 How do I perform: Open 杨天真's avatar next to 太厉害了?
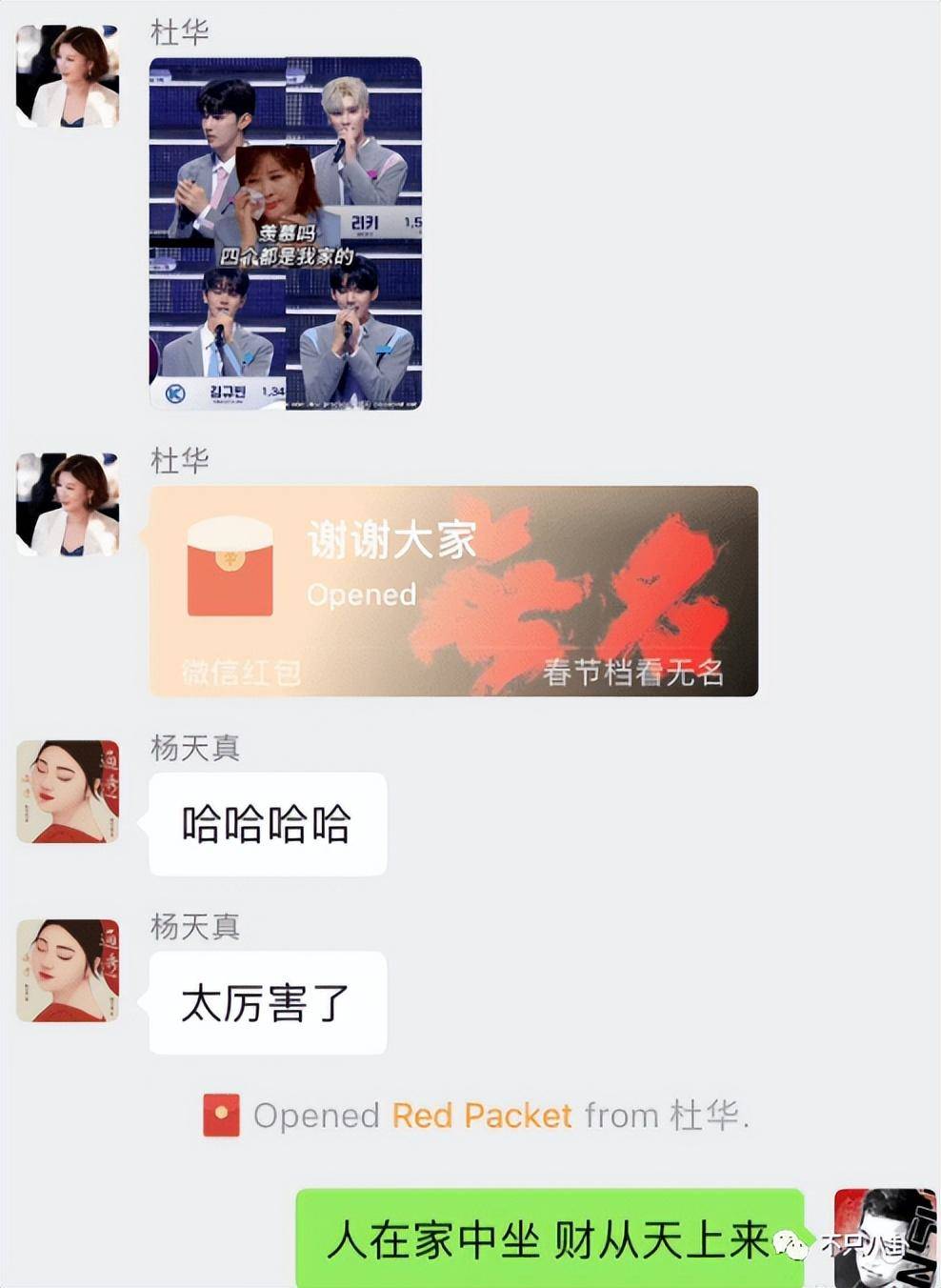(68, 970)
